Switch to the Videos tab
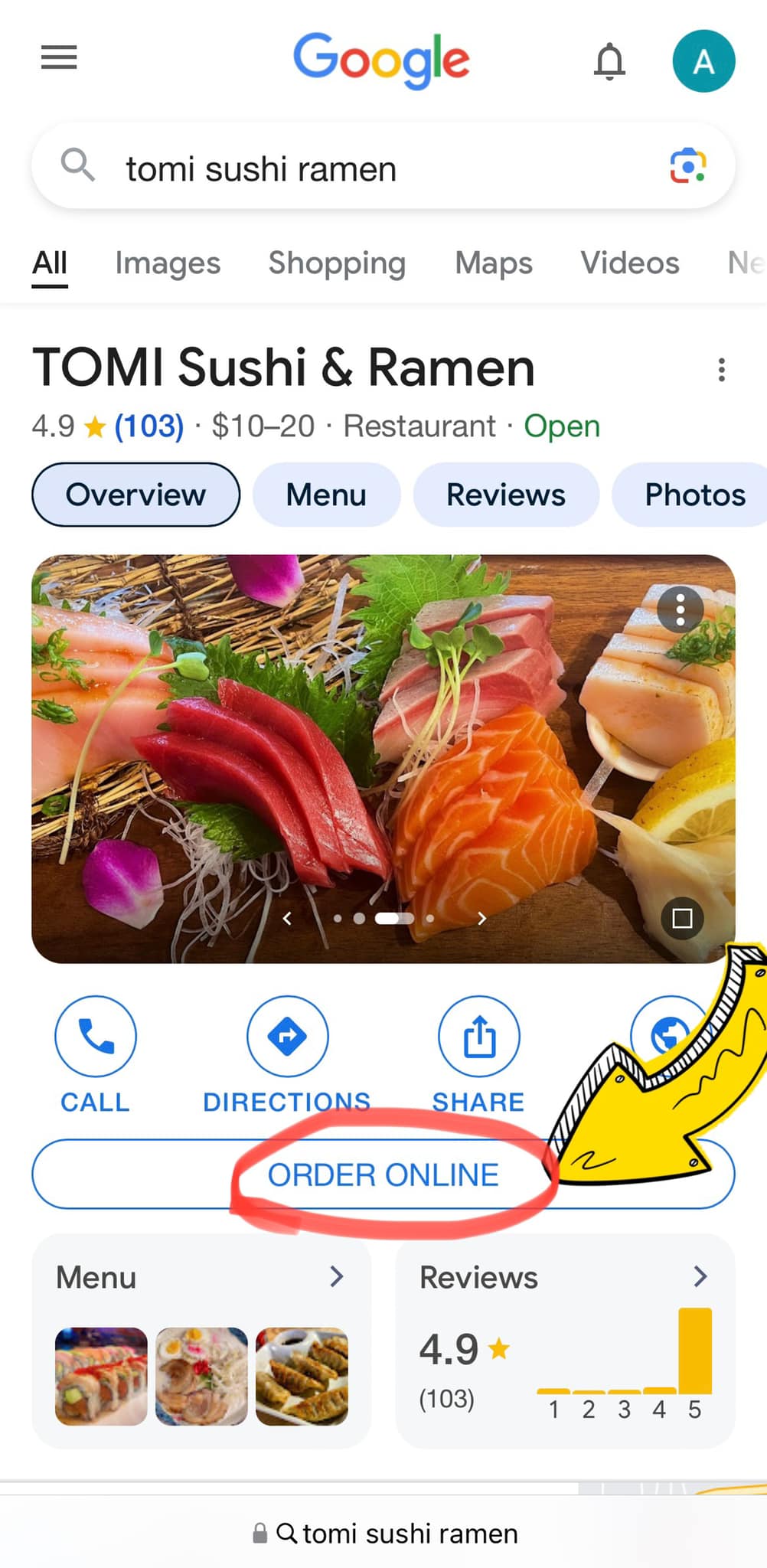Image resolution: width=767 pixels, height=1568 pixels. click(629, 263)
